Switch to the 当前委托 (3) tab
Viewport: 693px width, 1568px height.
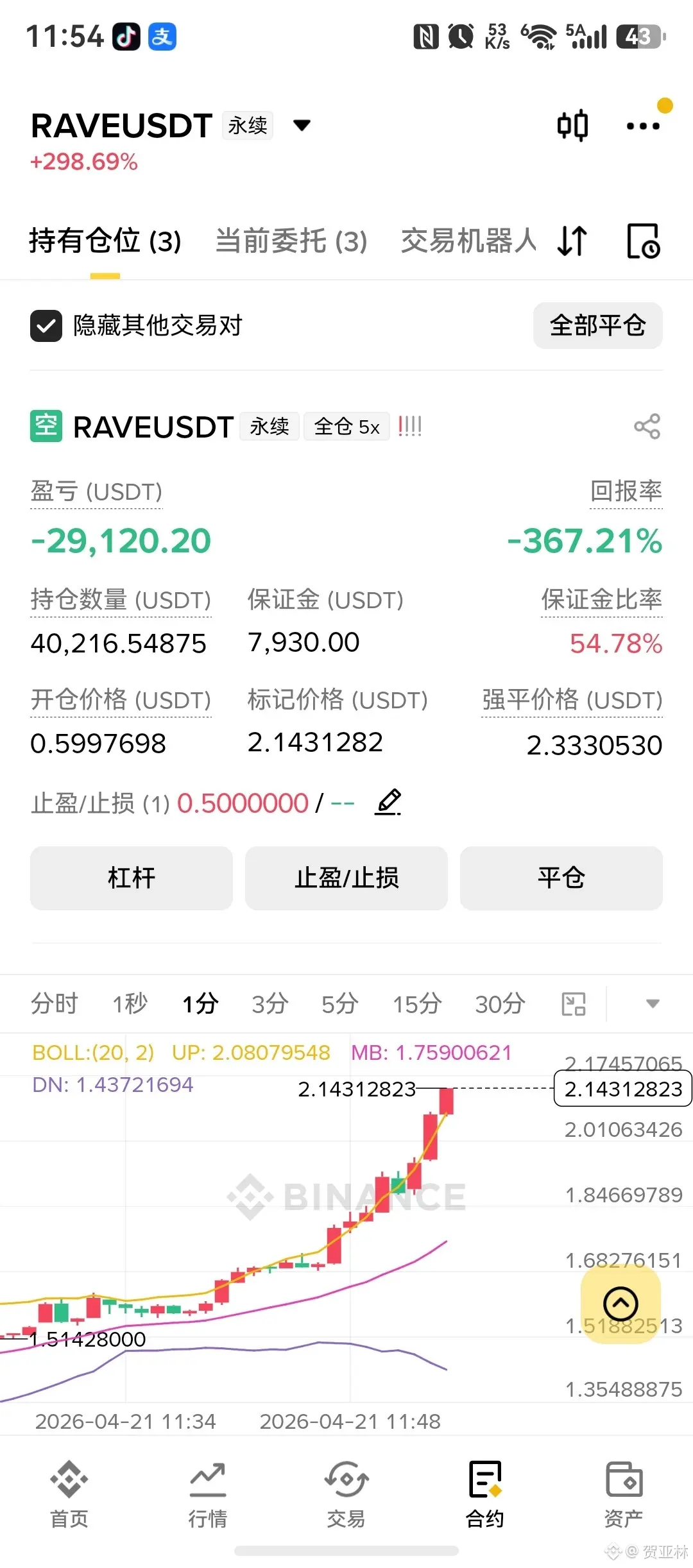pyautogui.click(x=291, y=241)
